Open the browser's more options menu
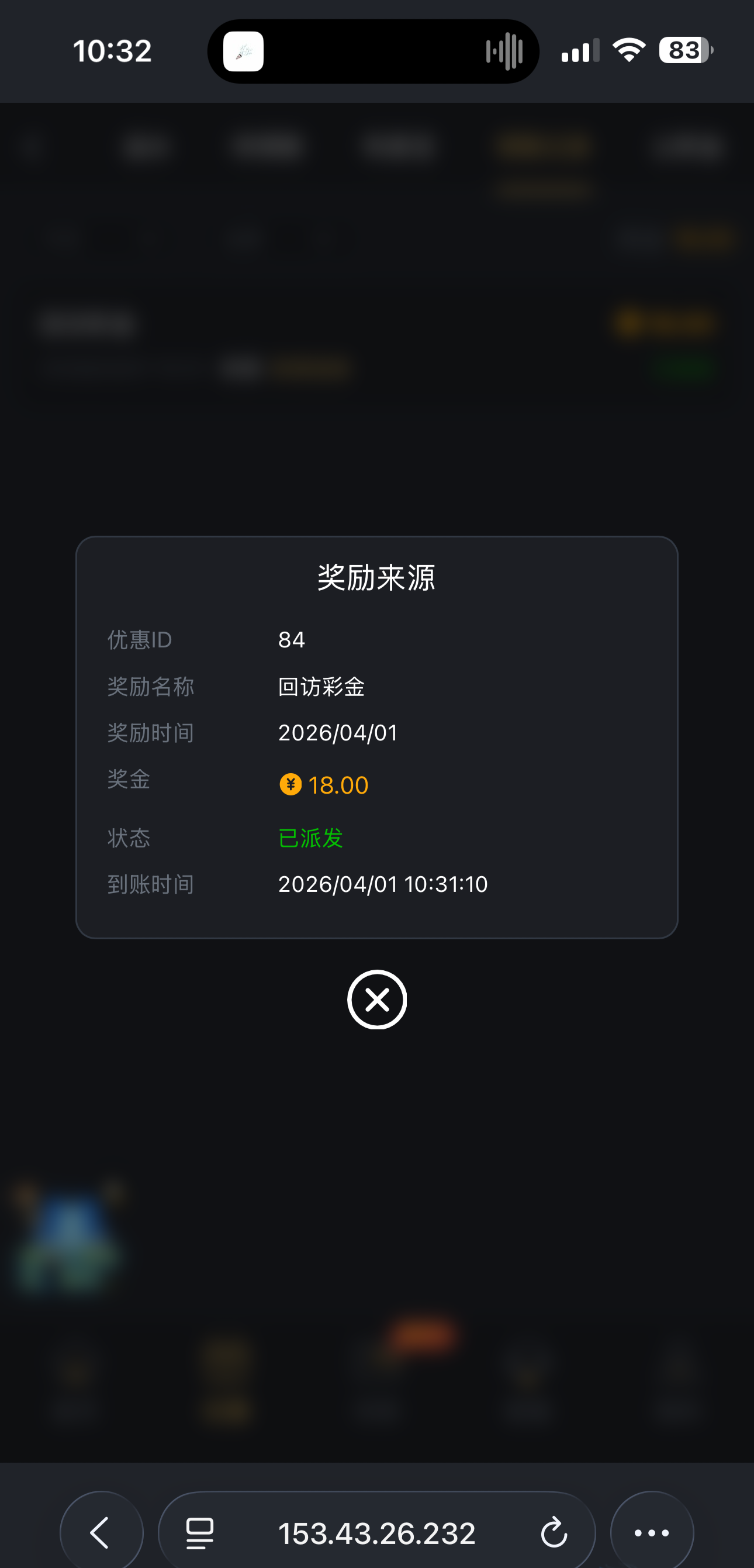 [652, 1532]
